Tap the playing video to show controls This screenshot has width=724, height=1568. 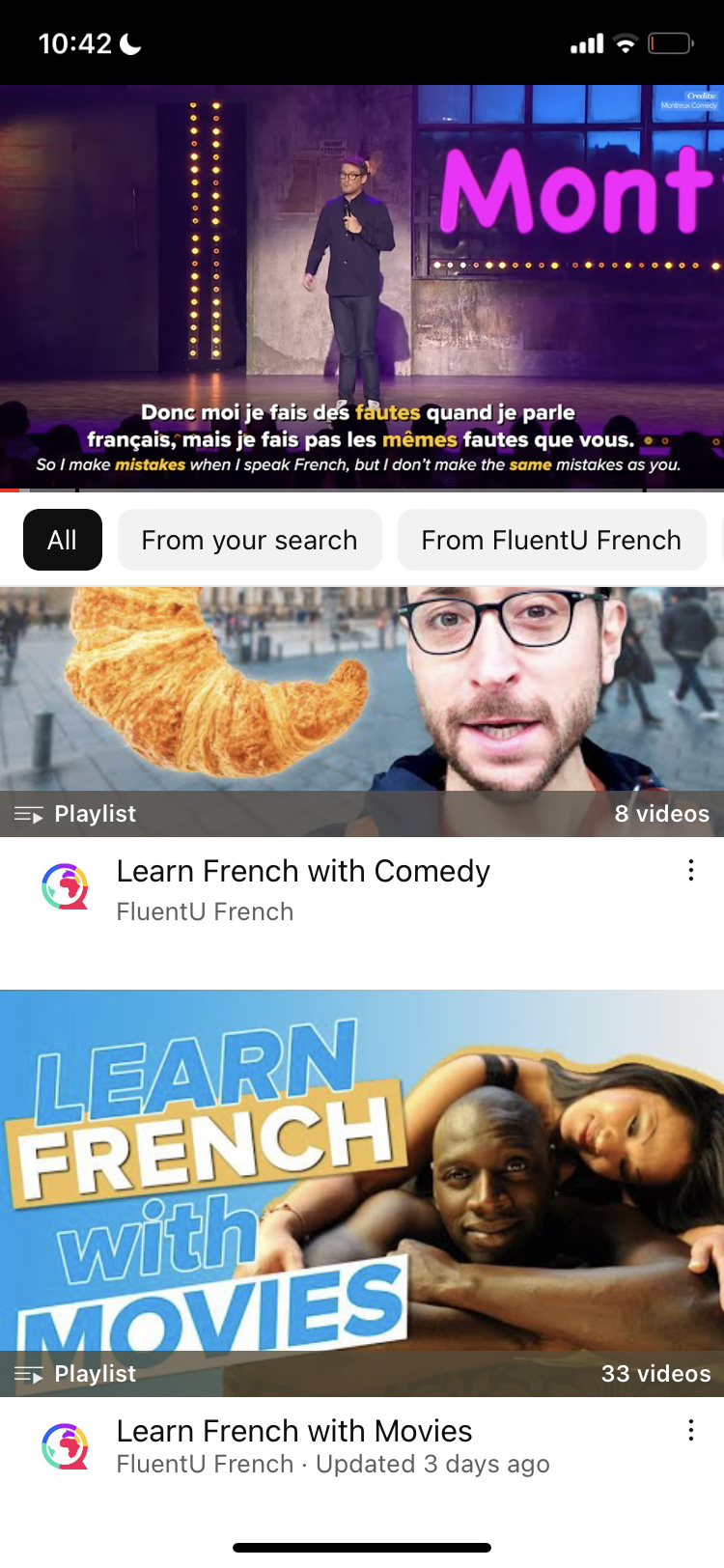point(362,288)
